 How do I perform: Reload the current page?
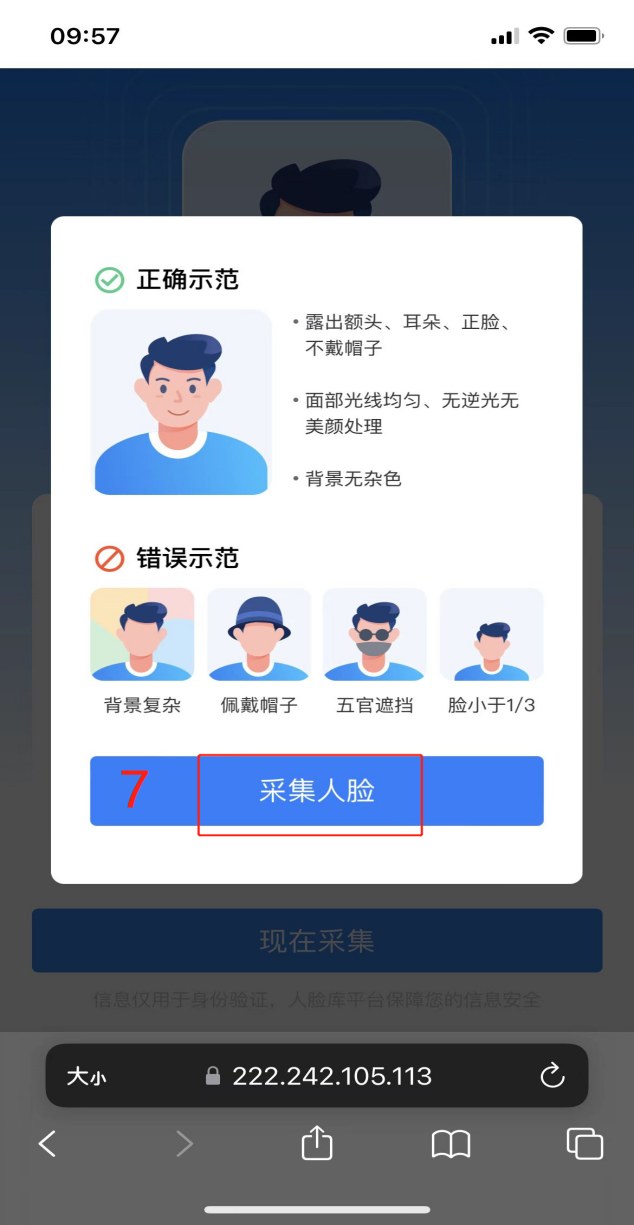click(x=551, y=1076)
